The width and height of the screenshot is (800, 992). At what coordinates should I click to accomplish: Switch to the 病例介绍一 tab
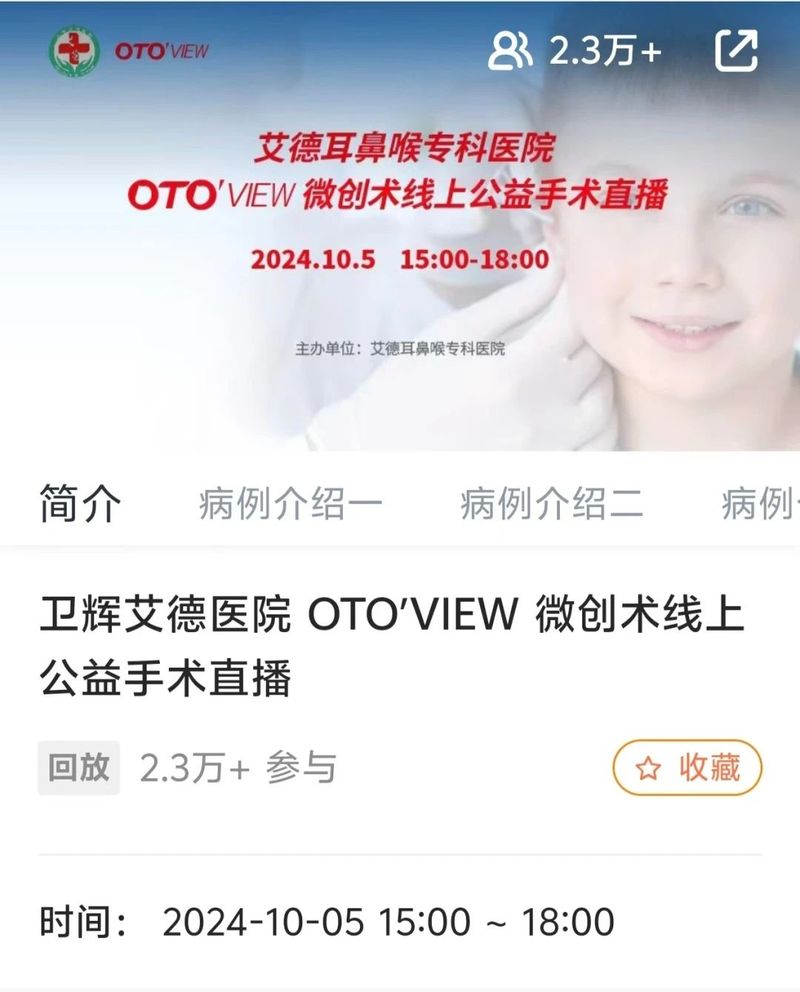(291, 504)
